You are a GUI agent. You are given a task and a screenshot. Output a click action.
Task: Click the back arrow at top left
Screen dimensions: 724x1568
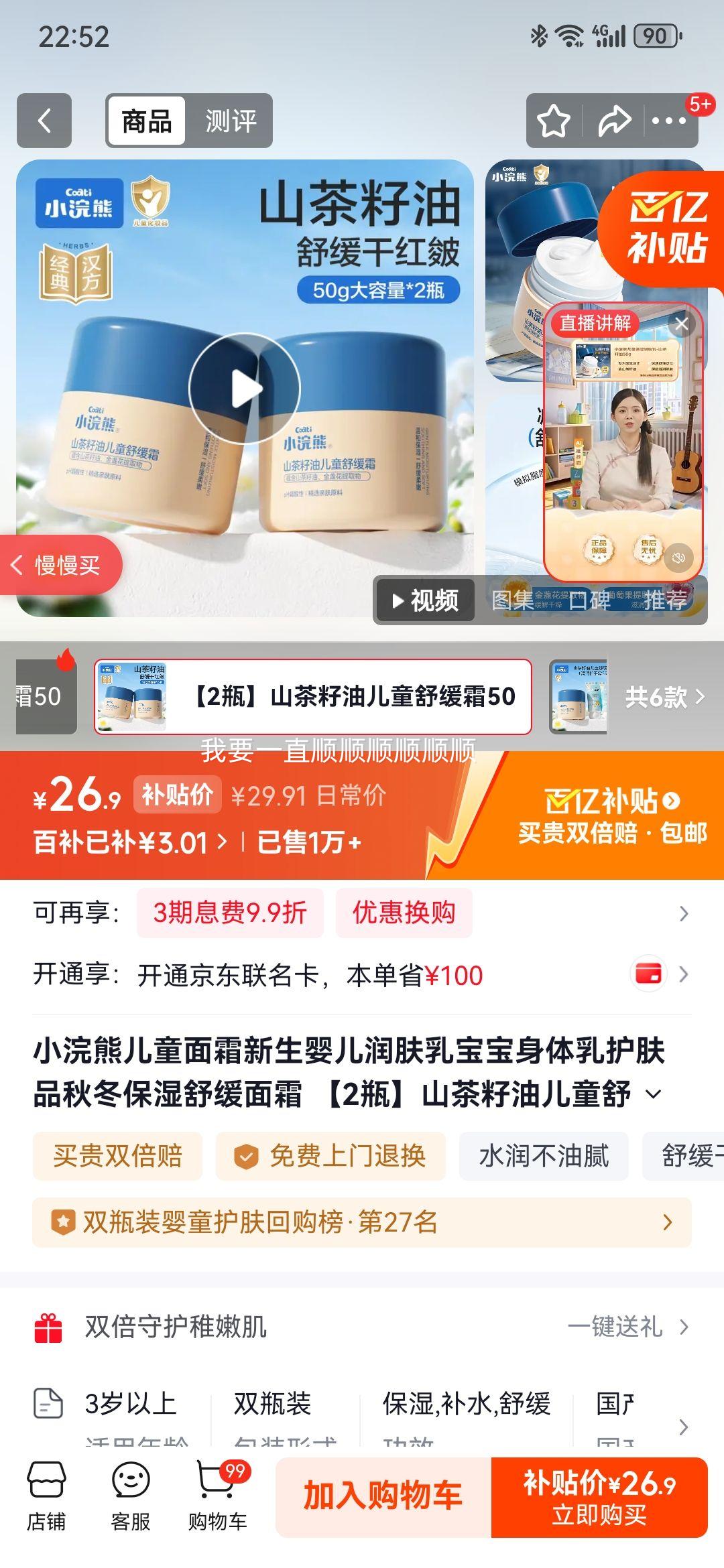point(44,119)
